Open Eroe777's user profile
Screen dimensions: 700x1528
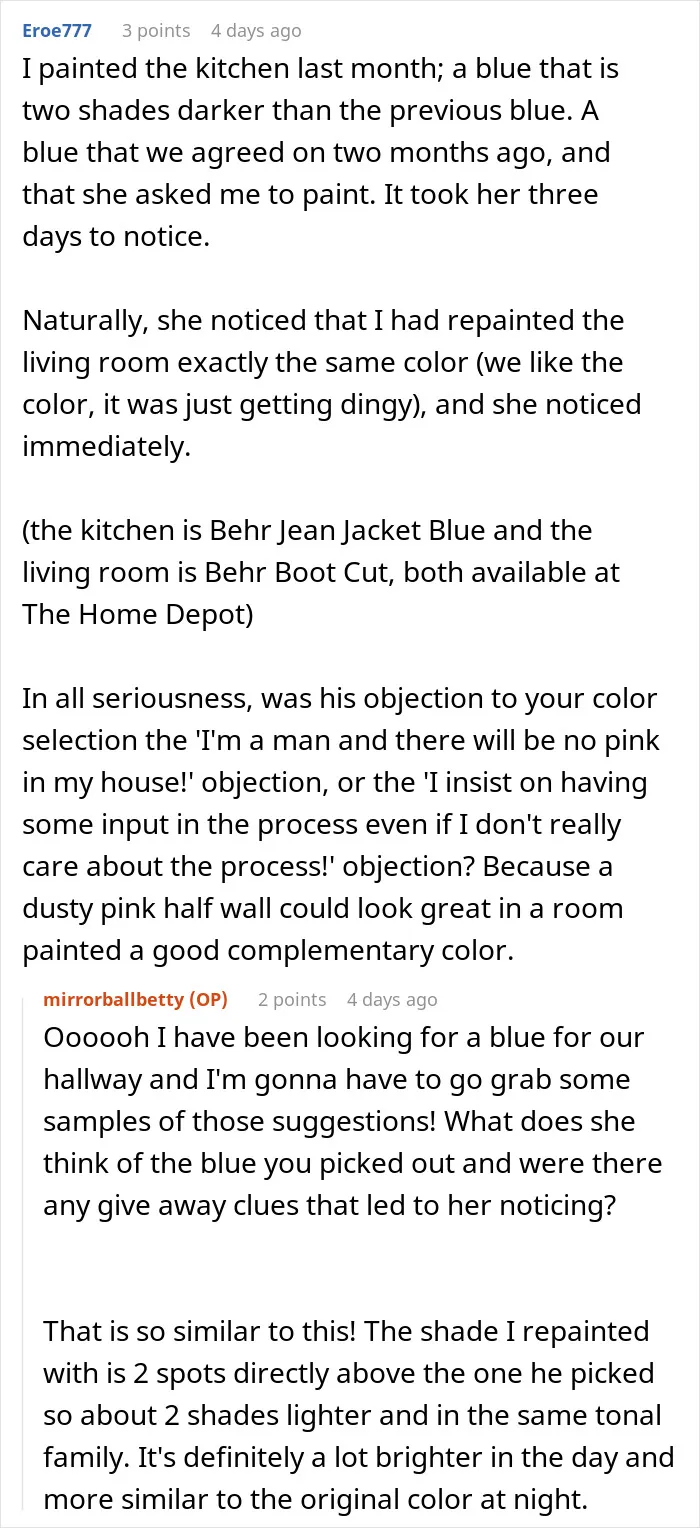(57, 30)
